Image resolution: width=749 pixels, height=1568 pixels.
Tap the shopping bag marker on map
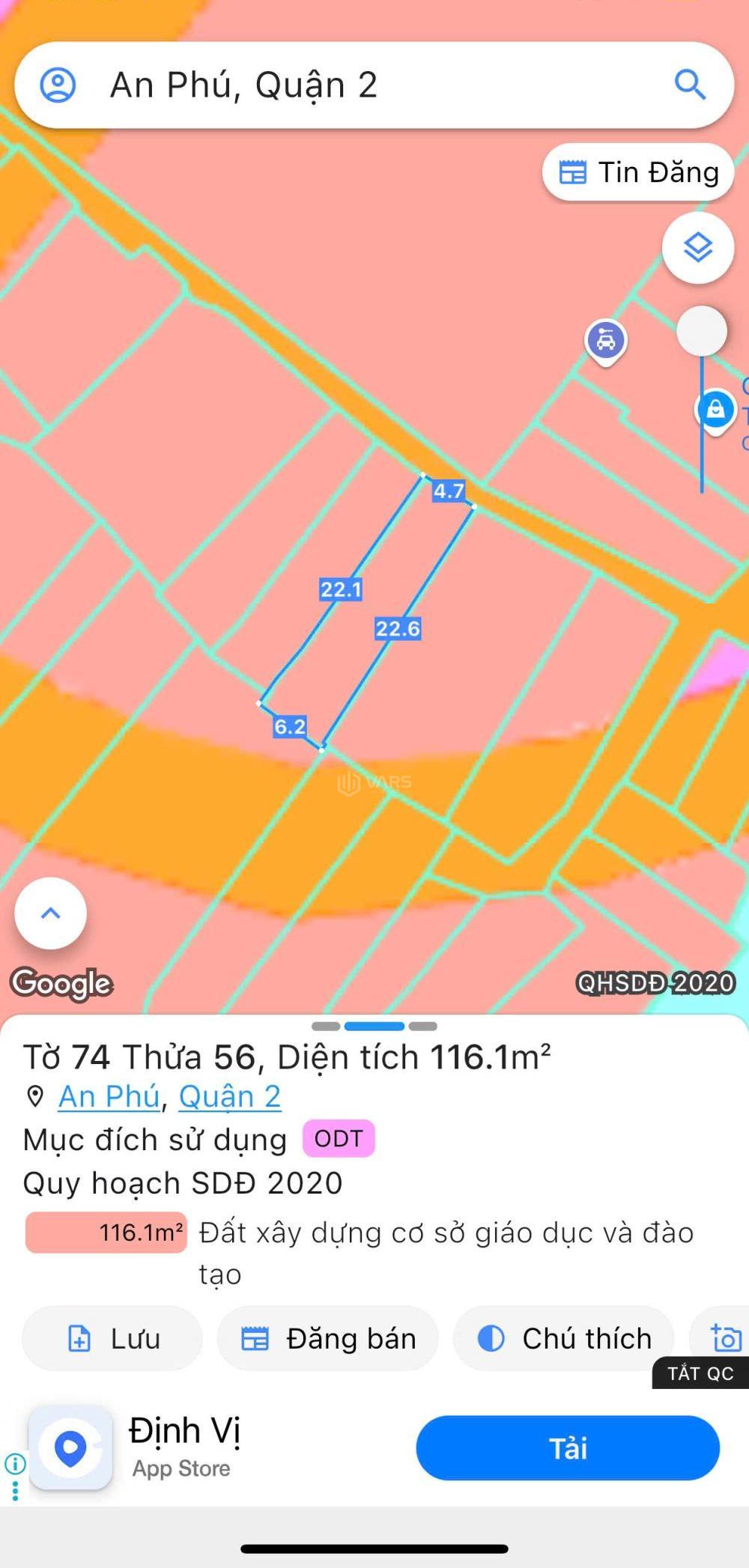[715, 410]
